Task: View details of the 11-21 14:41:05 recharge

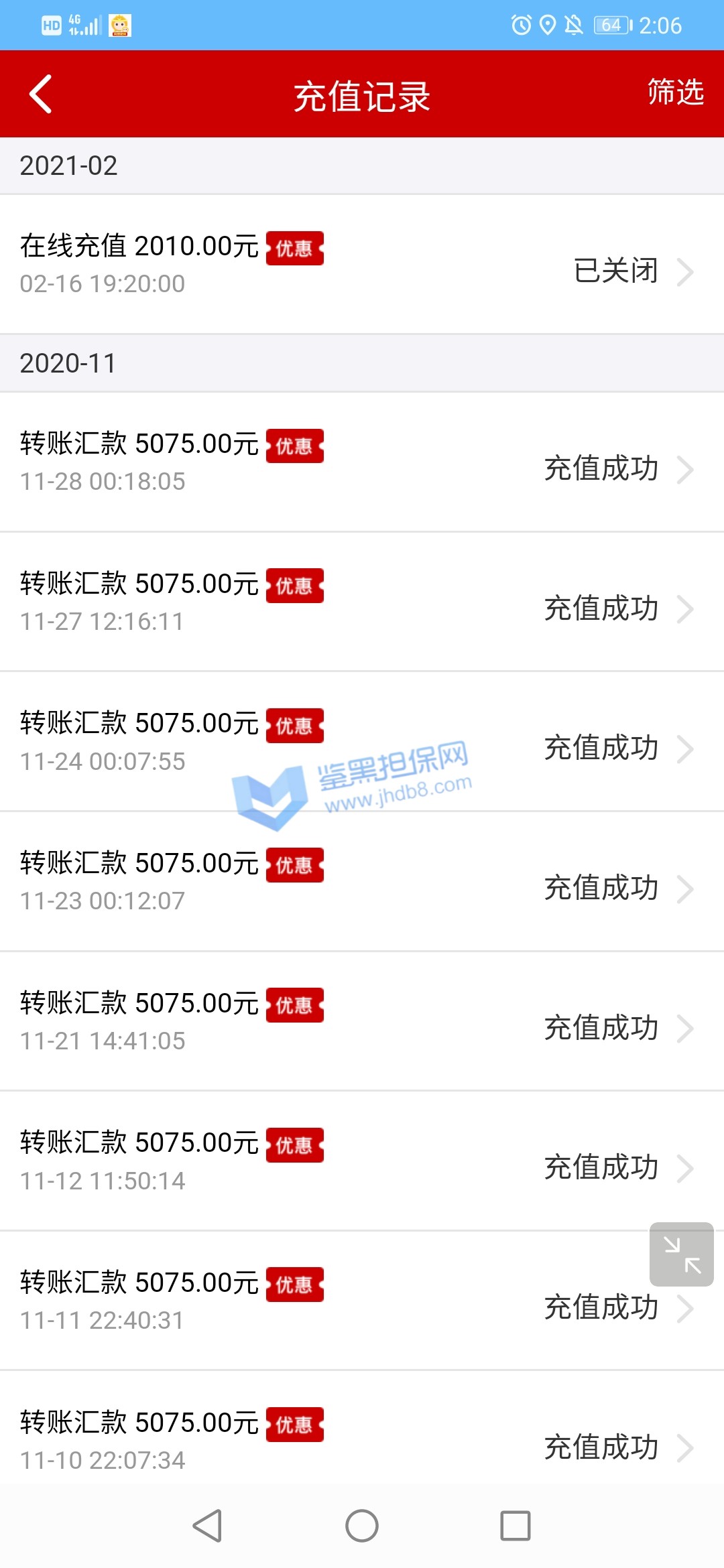Action: point(362,1021)
